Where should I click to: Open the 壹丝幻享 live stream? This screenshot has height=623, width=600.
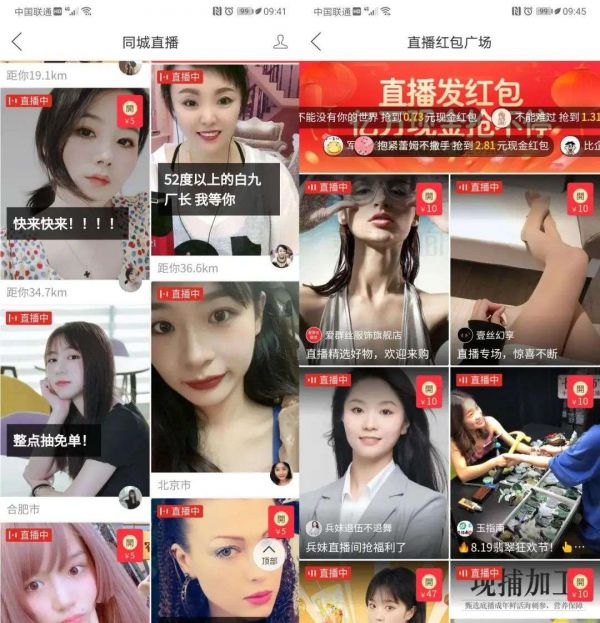(x=524, y=265)
